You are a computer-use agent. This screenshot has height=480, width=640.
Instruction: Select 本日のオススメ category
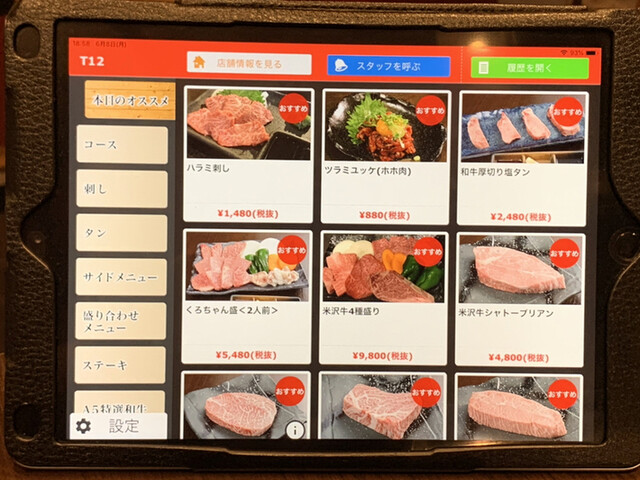tap(130, 101)
